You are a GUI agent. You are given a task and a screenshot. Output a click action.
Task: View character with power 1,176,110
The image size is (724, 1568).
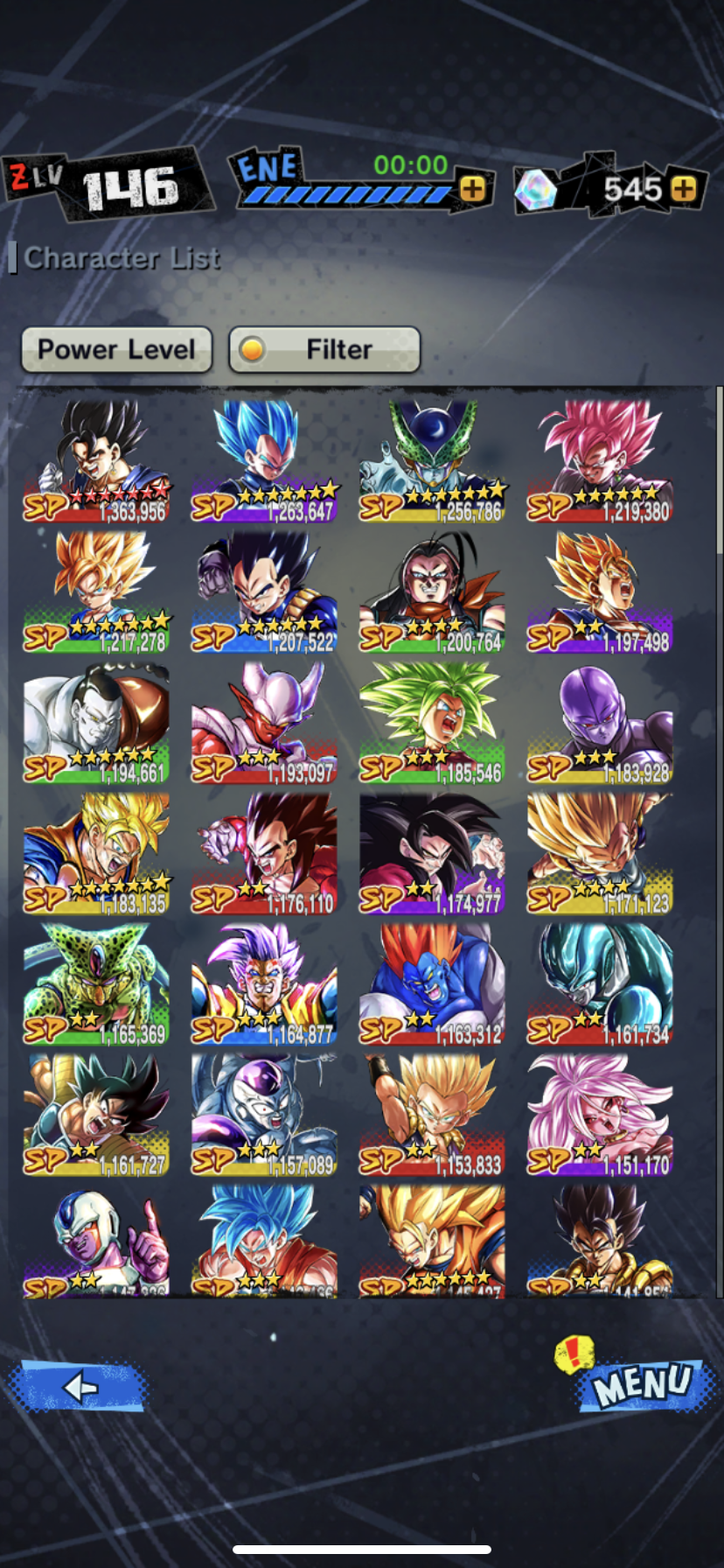[x=264, y=854]
